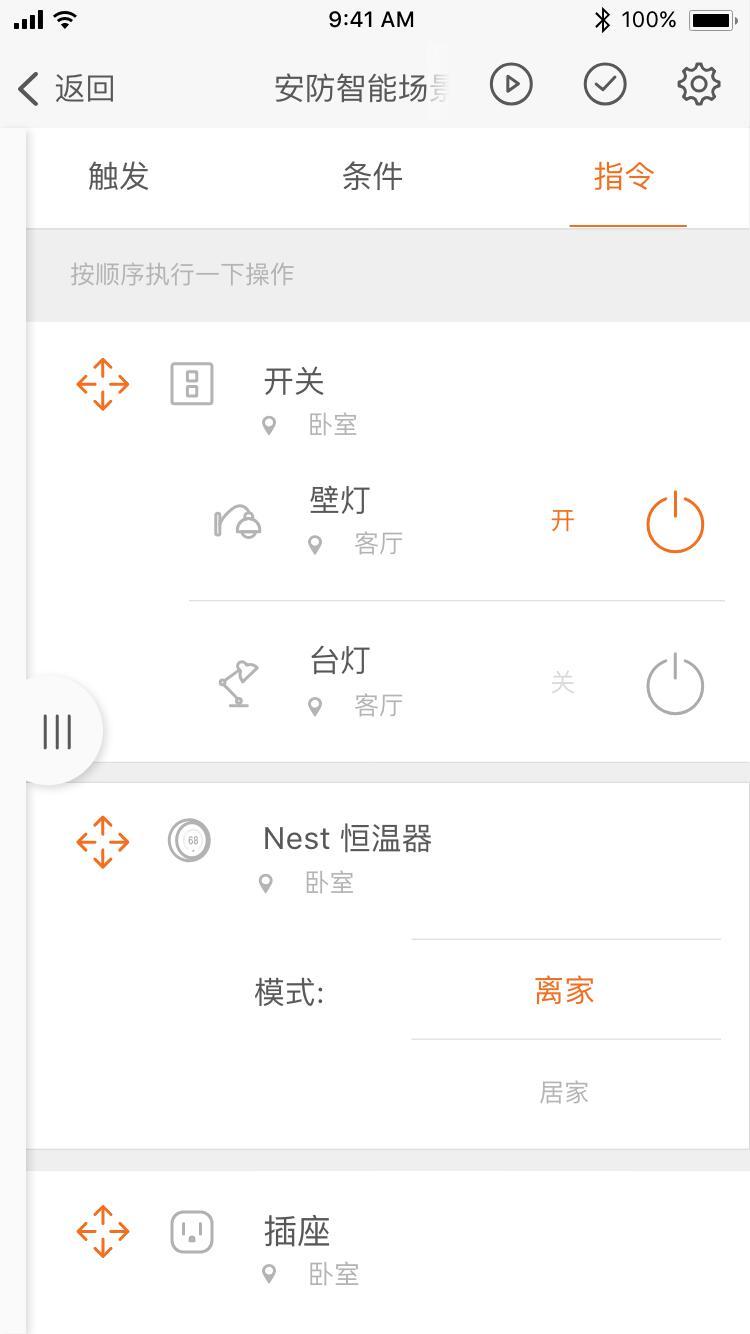The width and height of the screenshot is (750, 1334).
Task: Switch to the 条件 tab
Action: [372, 177]
